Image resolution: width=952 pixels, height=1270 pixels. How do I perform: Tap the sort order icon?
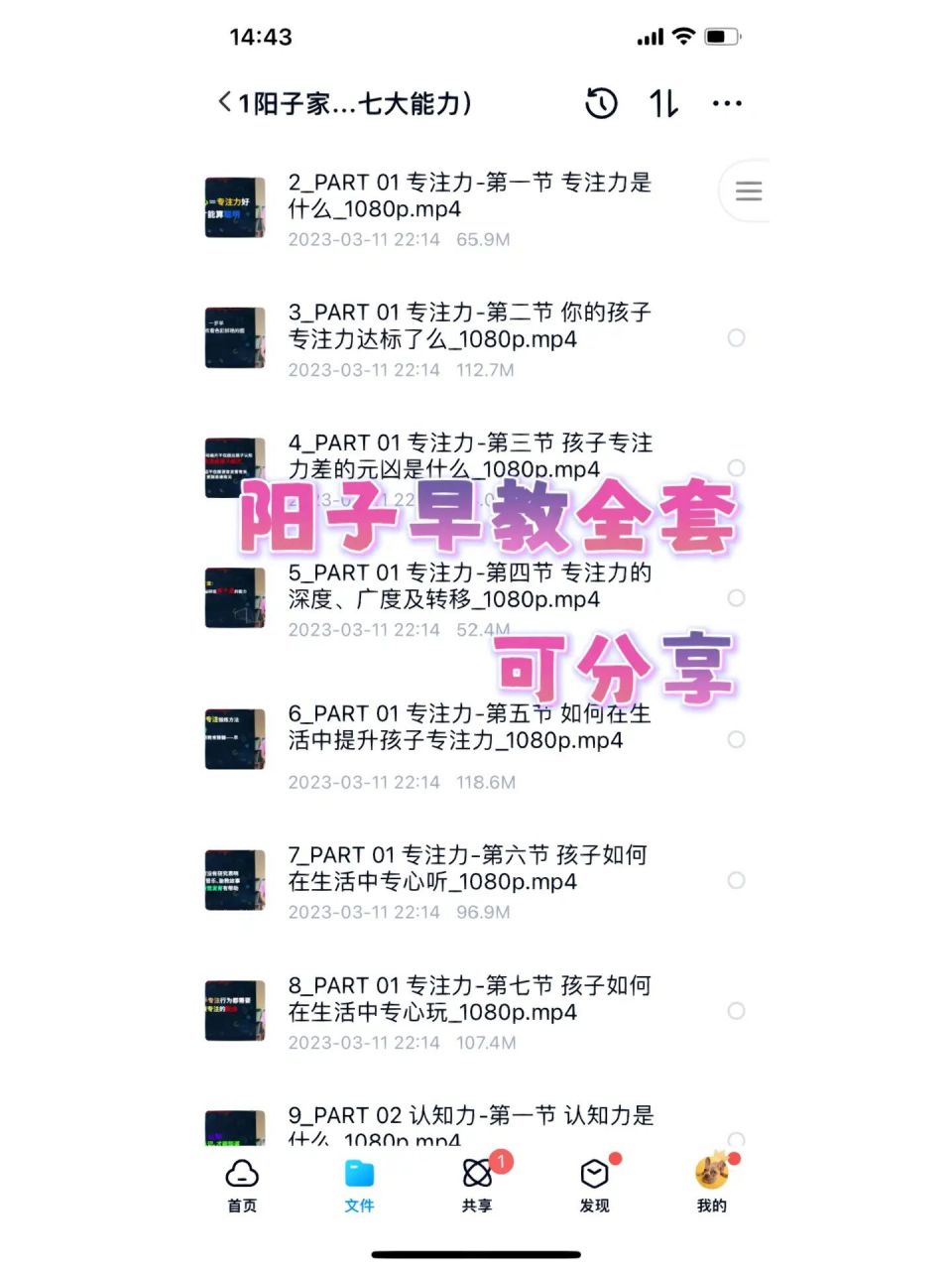pos(662,102)
